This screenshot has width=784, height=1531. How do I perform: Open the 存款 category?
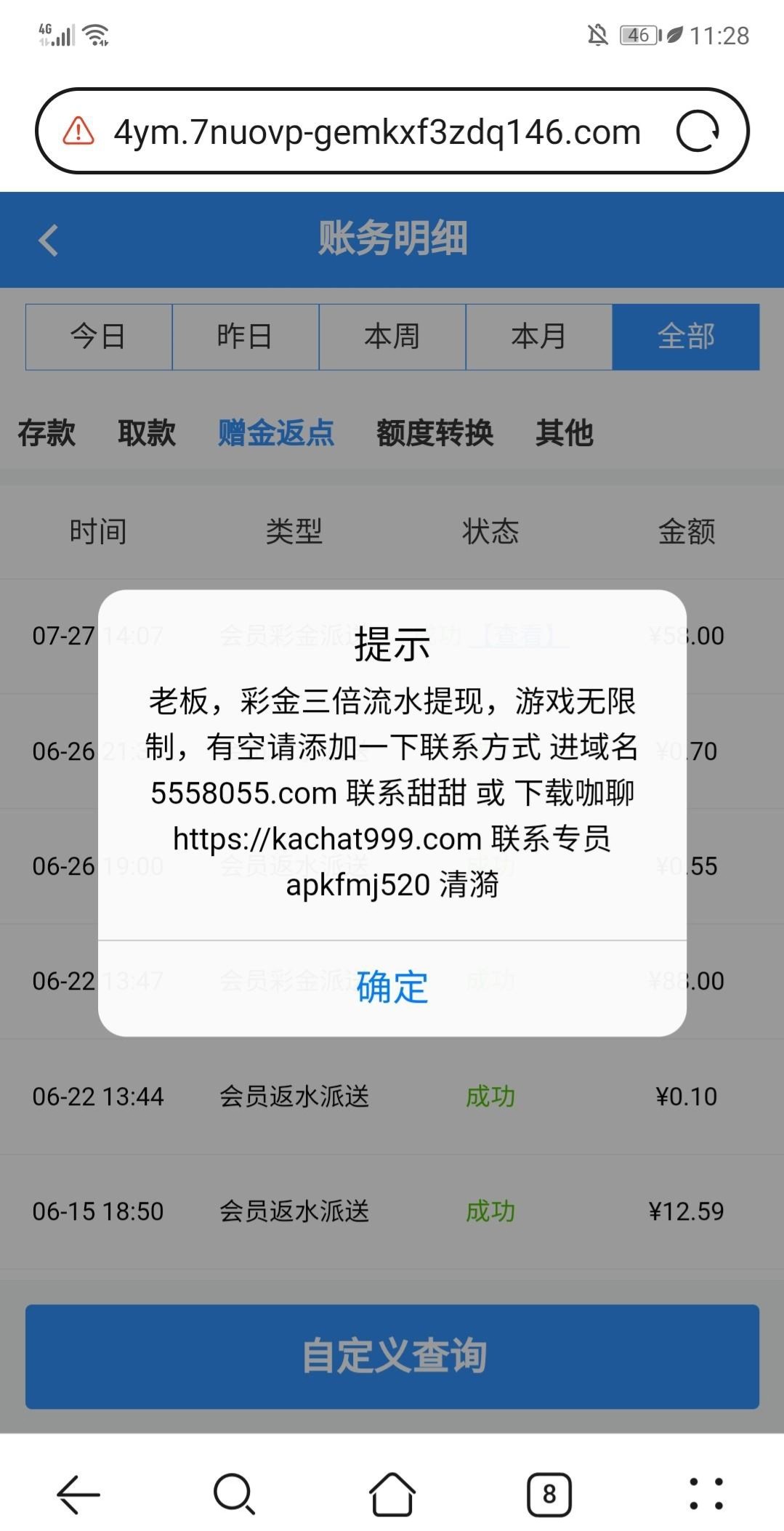click(x=47, y=433)
